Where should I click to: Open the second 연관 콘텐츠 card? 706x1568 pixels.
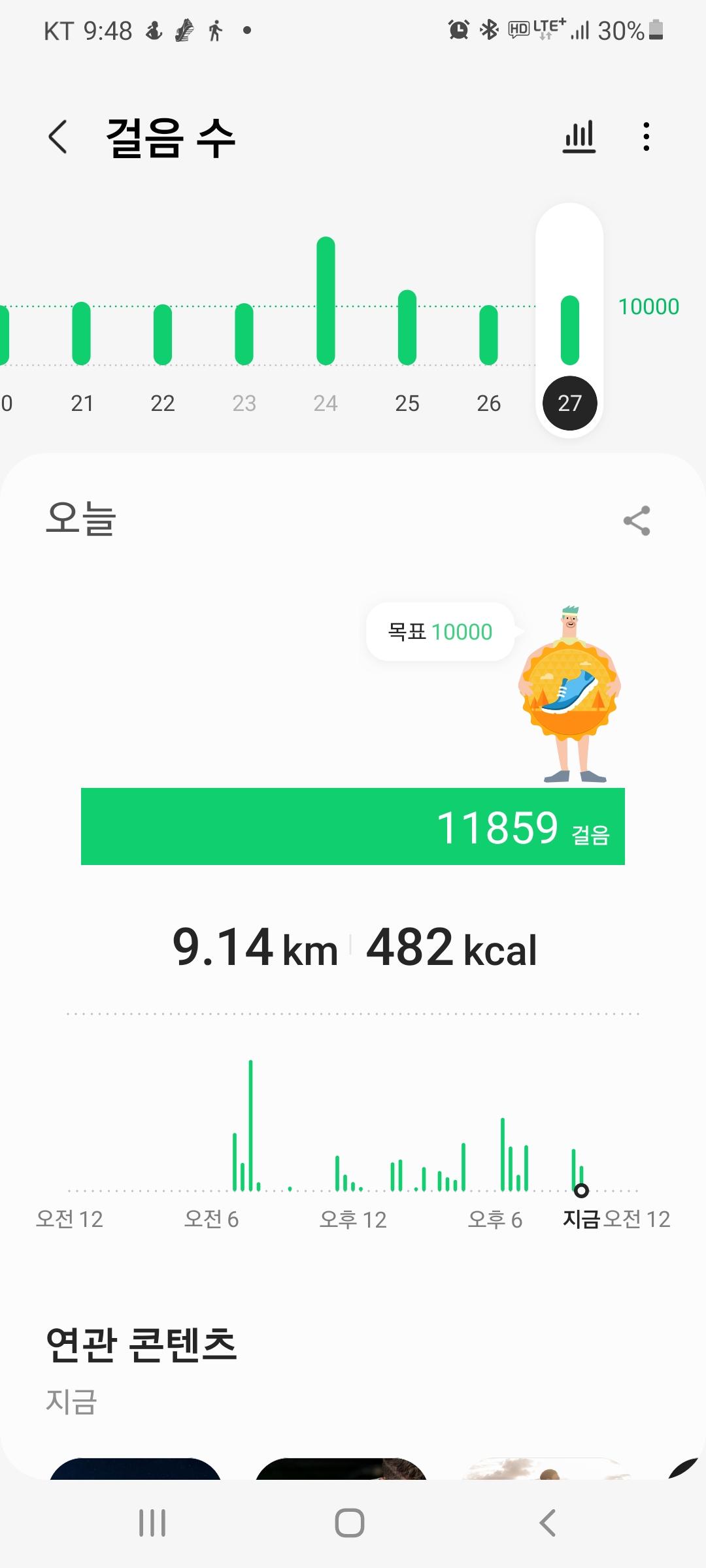coord(341,1469)
